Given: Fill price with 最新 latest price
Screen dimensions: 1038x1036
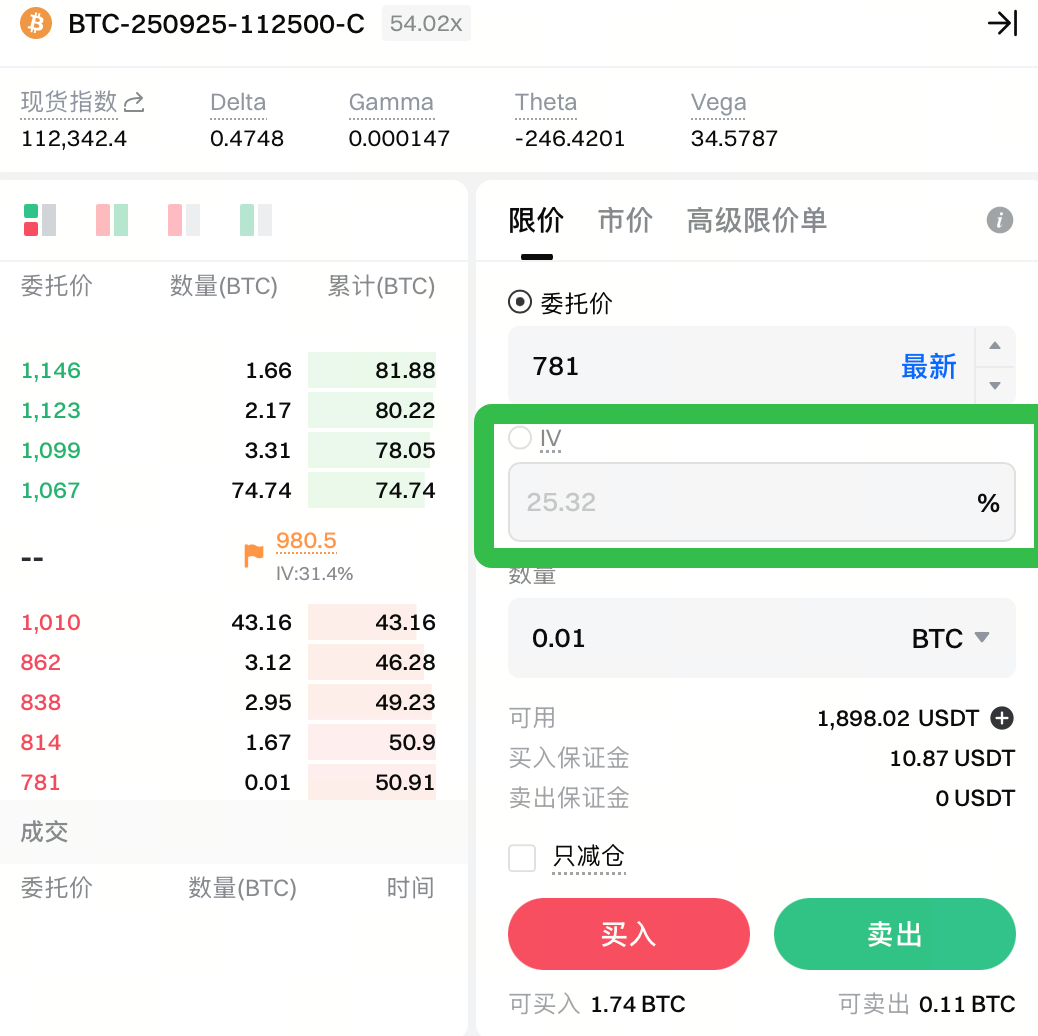Looking at the screenshot, I should [x=928, y=367].
